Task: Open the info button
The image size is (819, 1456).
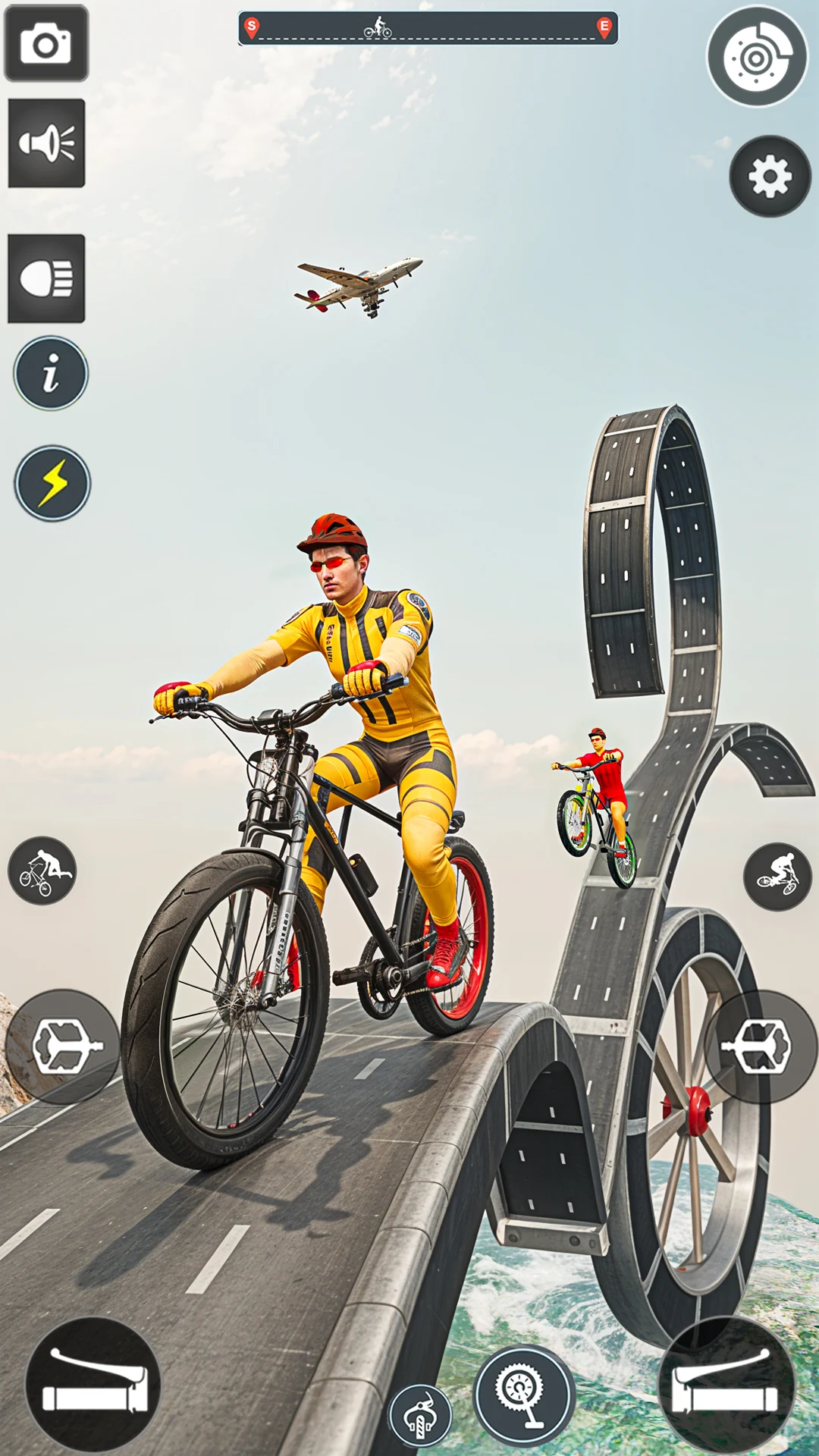Action: [51, 373]
